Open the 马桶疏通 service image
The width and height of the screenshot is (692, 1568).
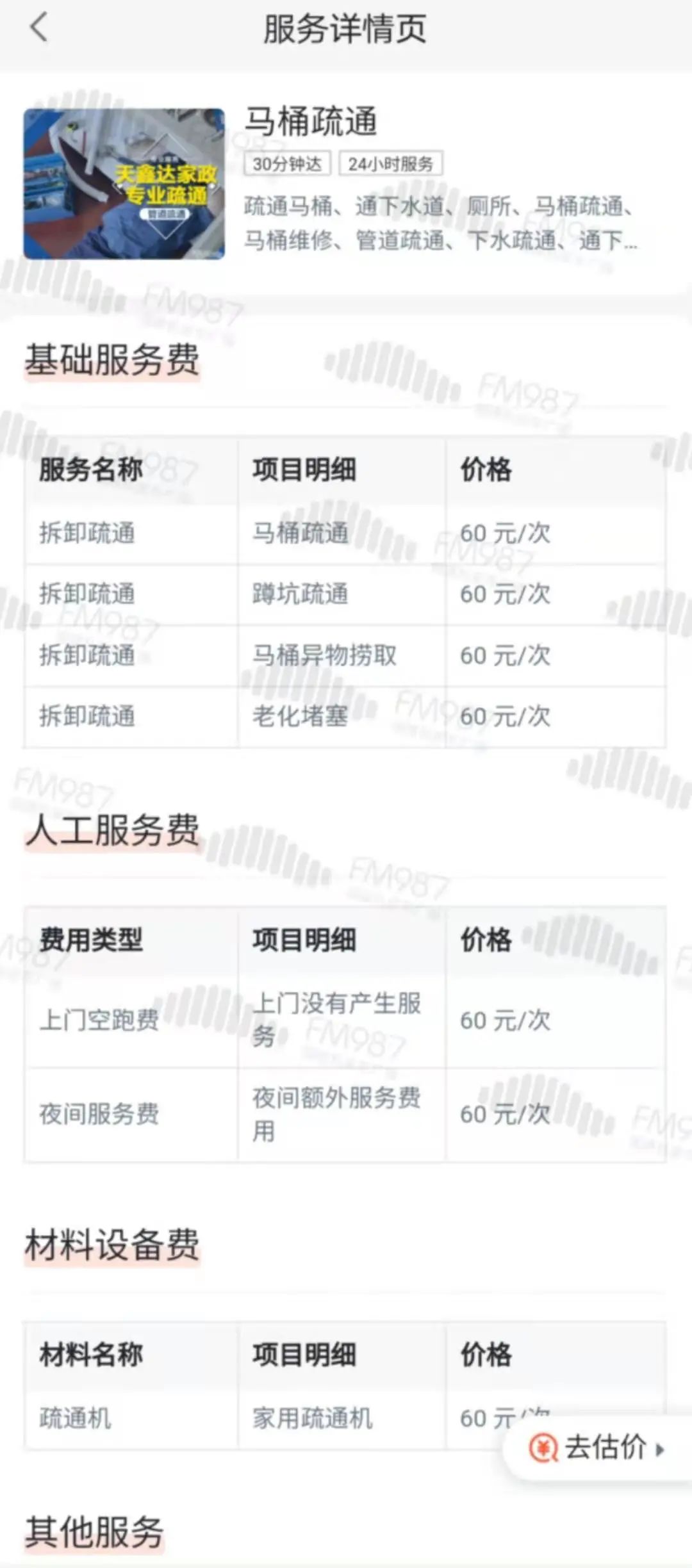coord(124,184)
